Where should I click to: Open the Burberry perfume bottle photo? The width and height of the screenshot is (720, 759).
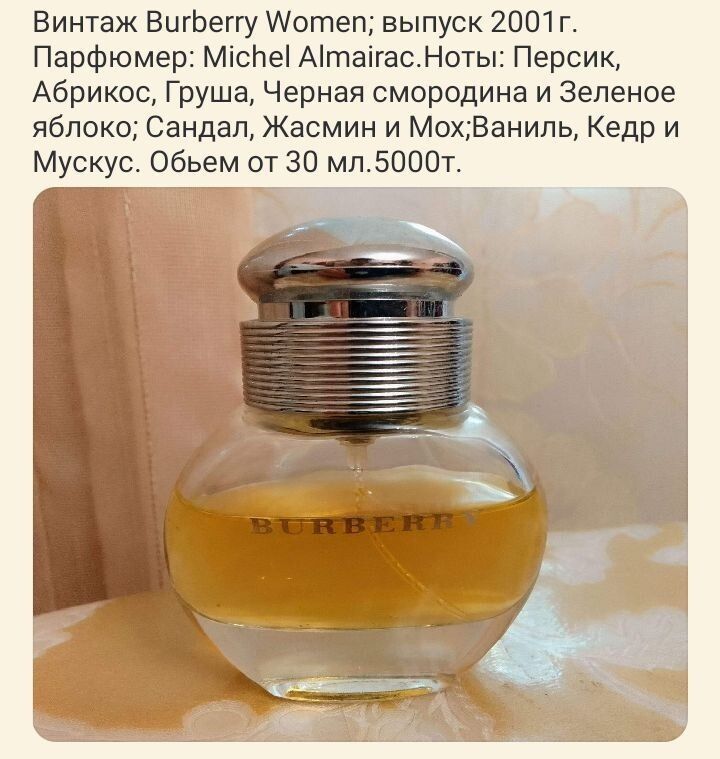(360, 465)
